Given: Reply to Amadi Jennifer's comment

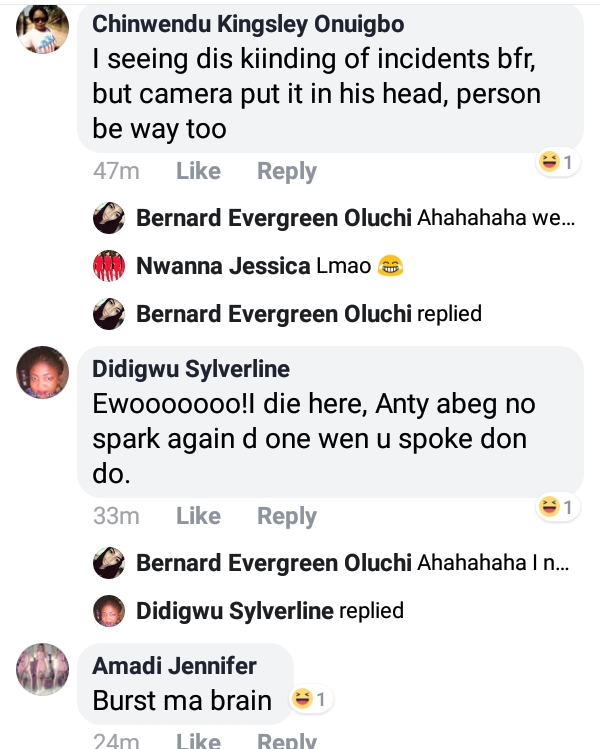Looking at the screenshot, I should pos(286,740).
